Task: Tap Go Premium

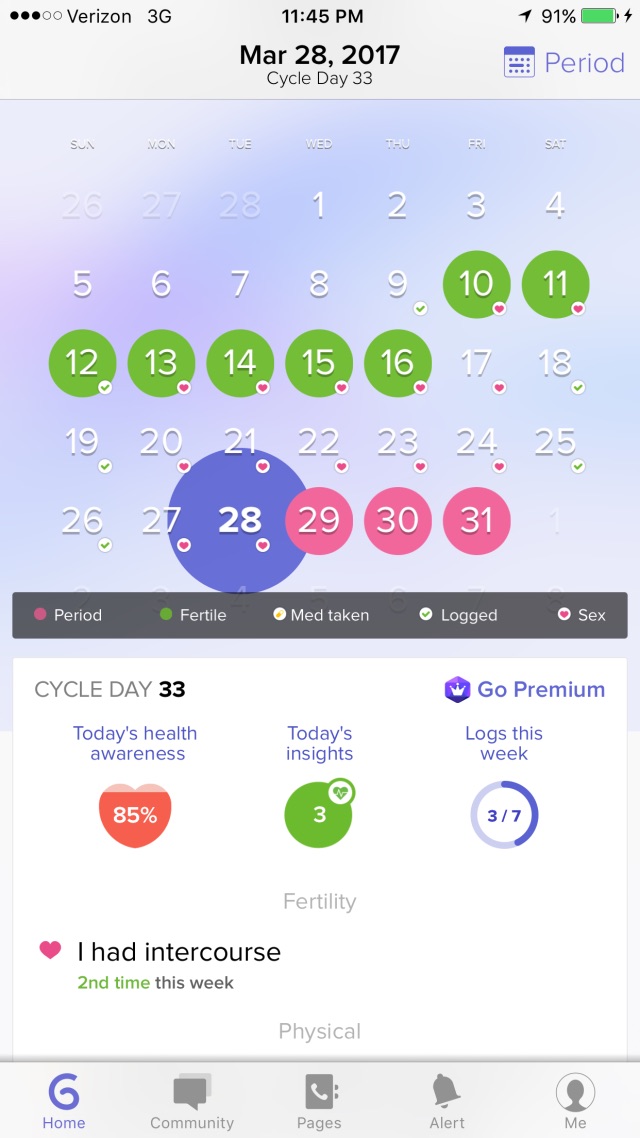Action: click(x=525, y=689)
